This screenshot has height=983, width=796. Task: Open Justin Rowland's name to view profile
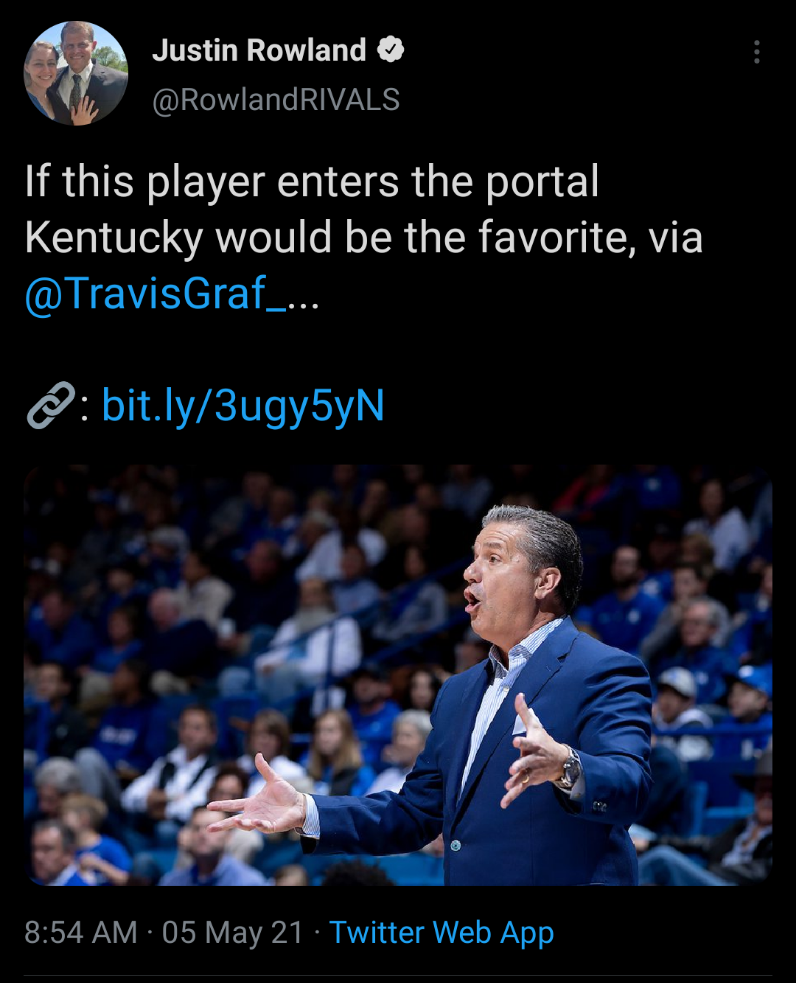[x=259, y=50]
